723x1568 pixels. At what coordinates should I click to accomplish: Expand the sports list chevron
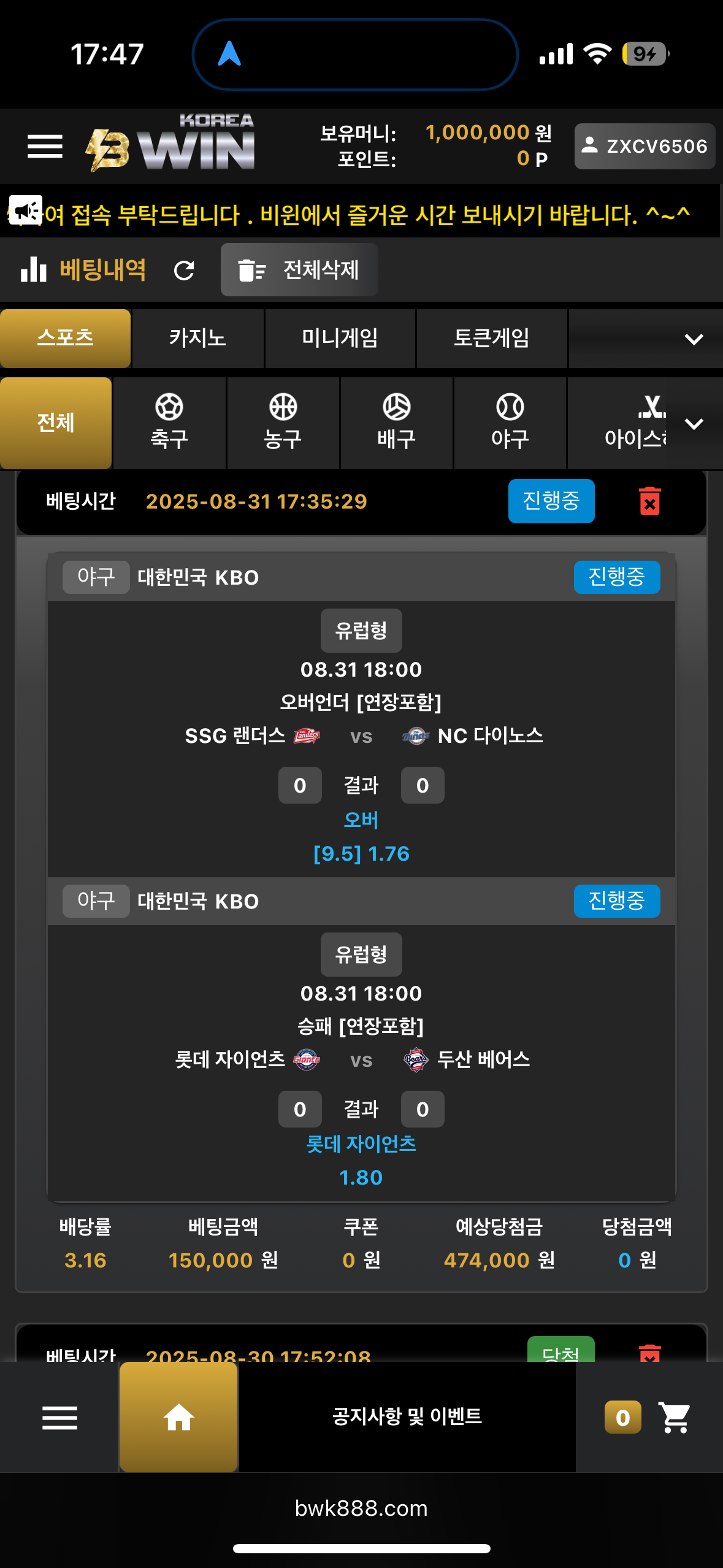point(694,423)
